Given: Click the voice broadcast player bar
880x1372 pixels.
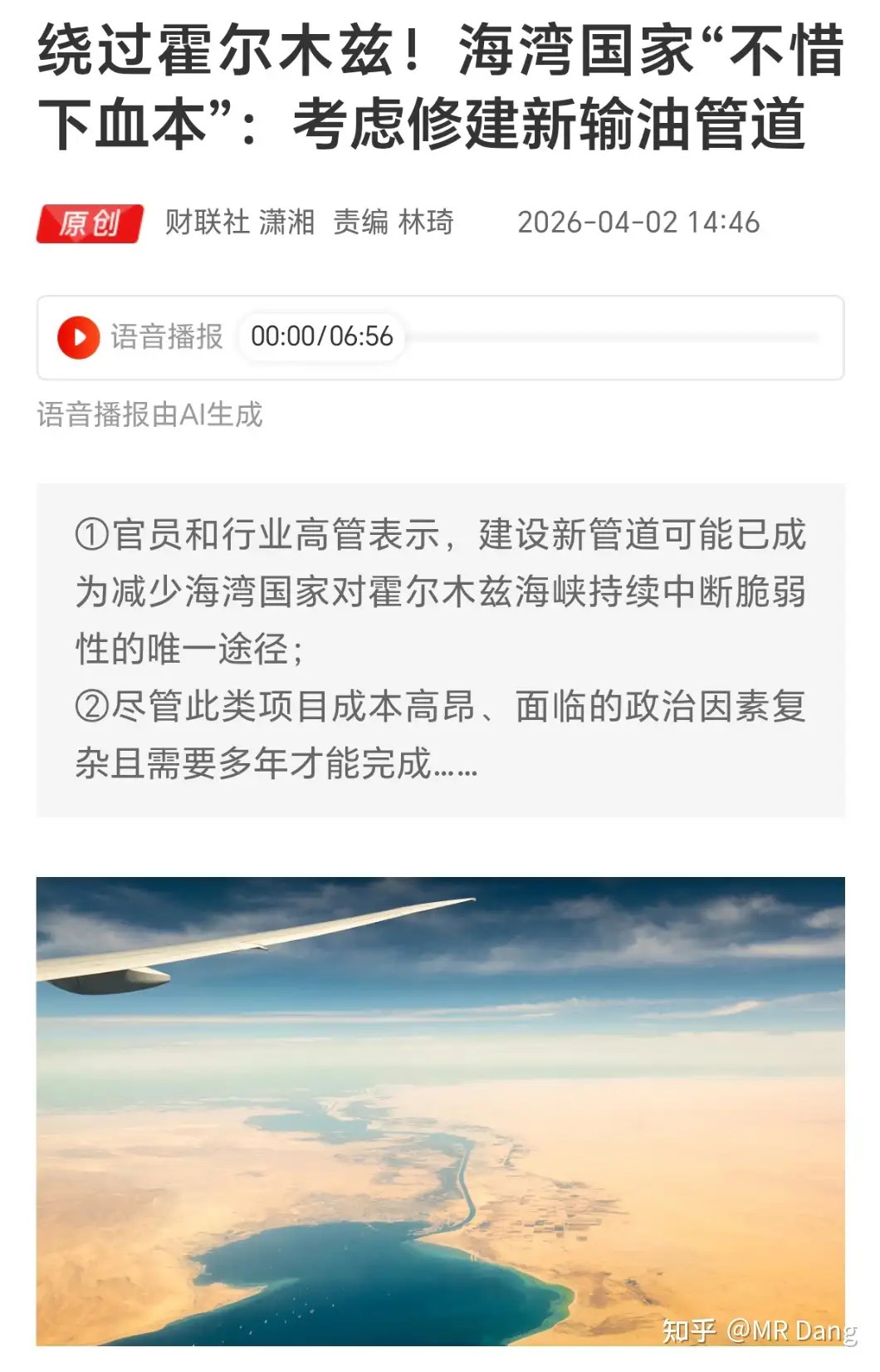Looking at the screenshot, I should pyautogui.click(x=440, y=336).
